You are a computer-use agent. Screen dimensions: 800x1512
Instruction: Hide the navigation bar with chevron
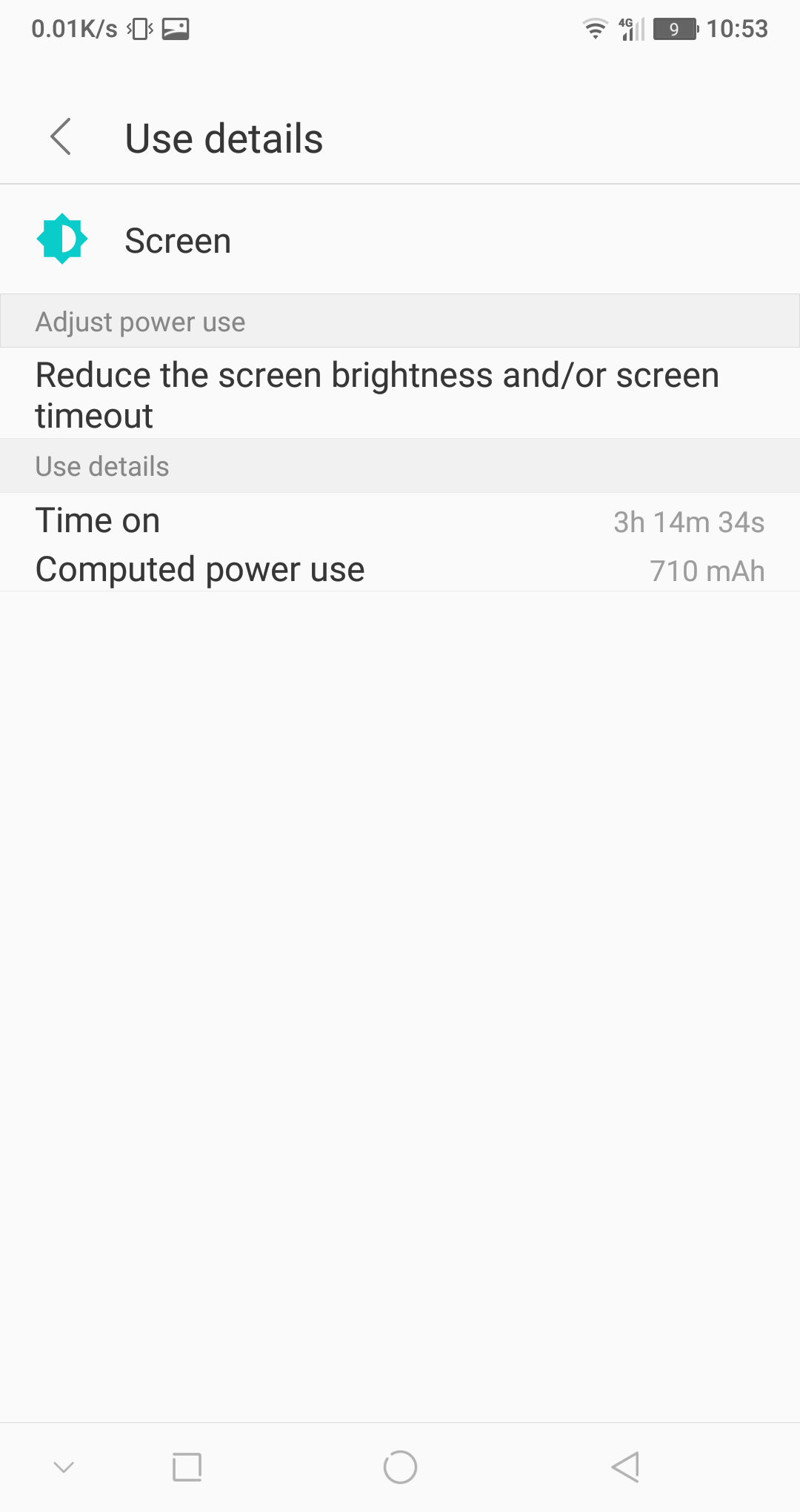click(64, 1467)
